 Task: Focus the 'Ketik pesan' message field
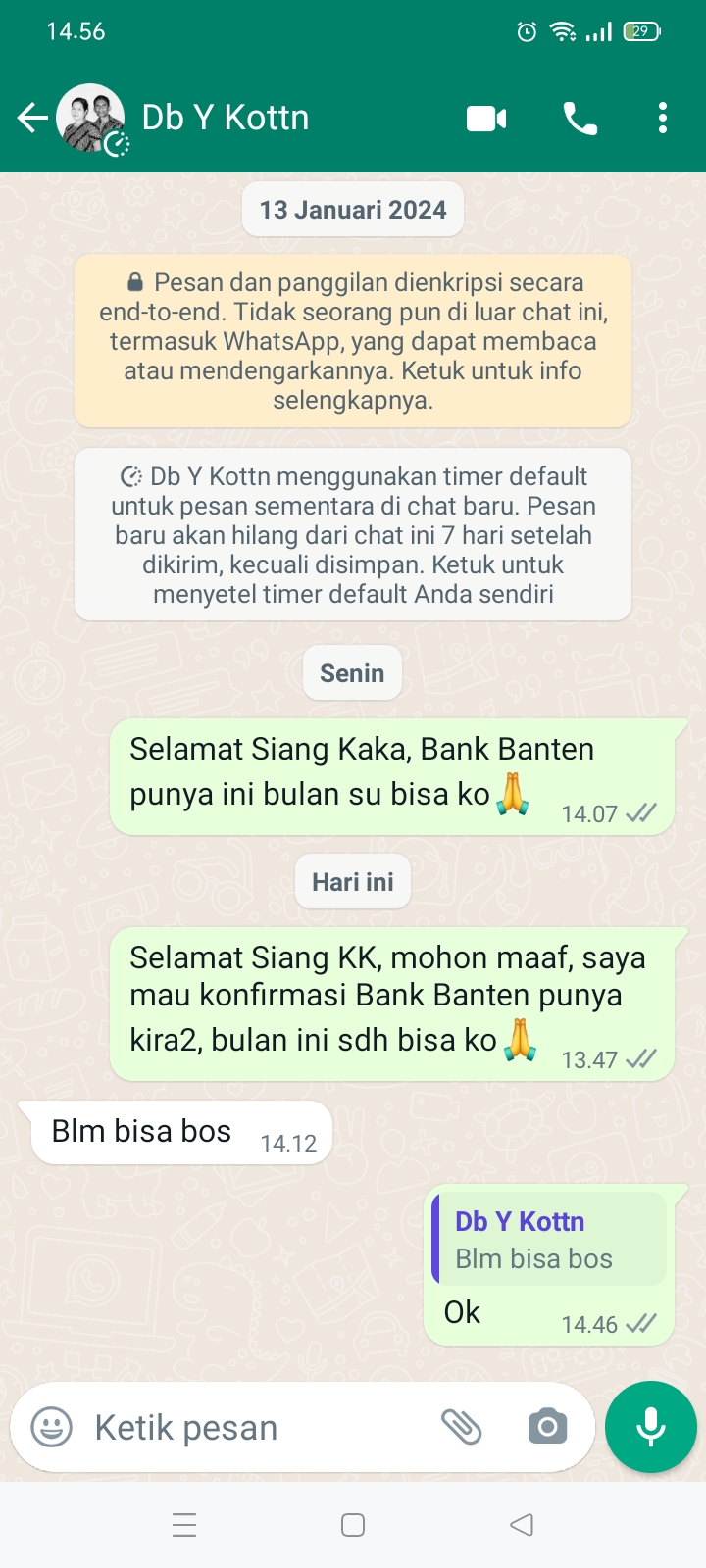coord(255,1427)
